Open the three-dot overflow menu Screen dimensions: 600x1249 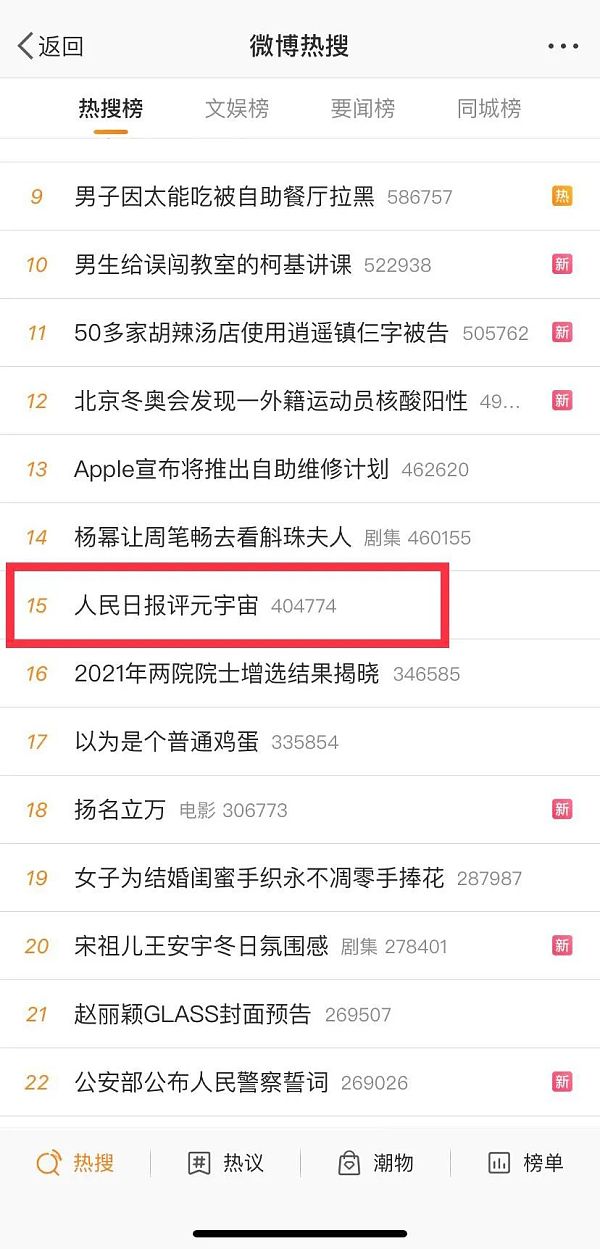click(x=563, y=46)
